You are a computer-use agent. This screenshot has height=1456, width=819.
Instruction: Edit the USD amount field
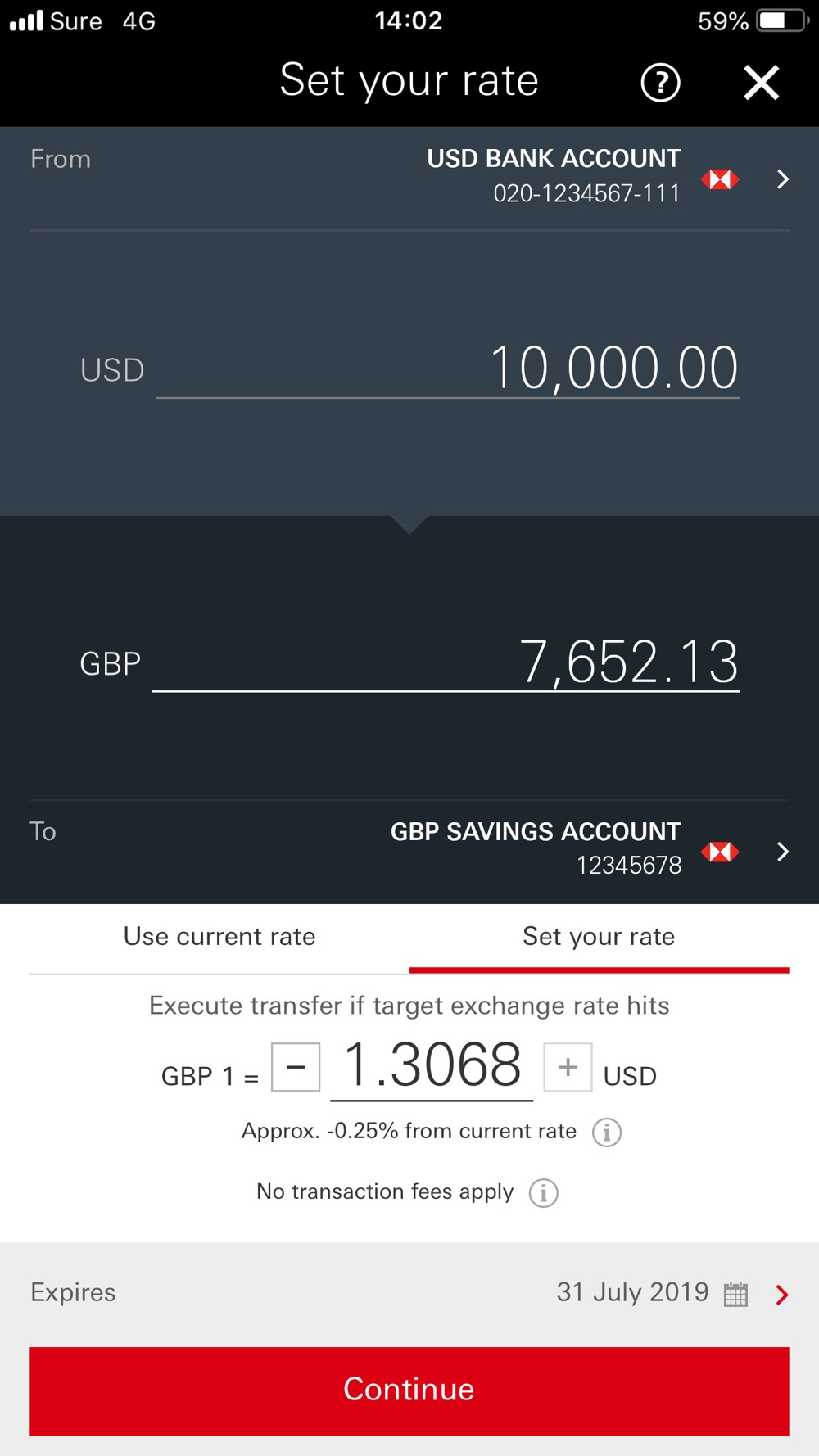(448, 369)
